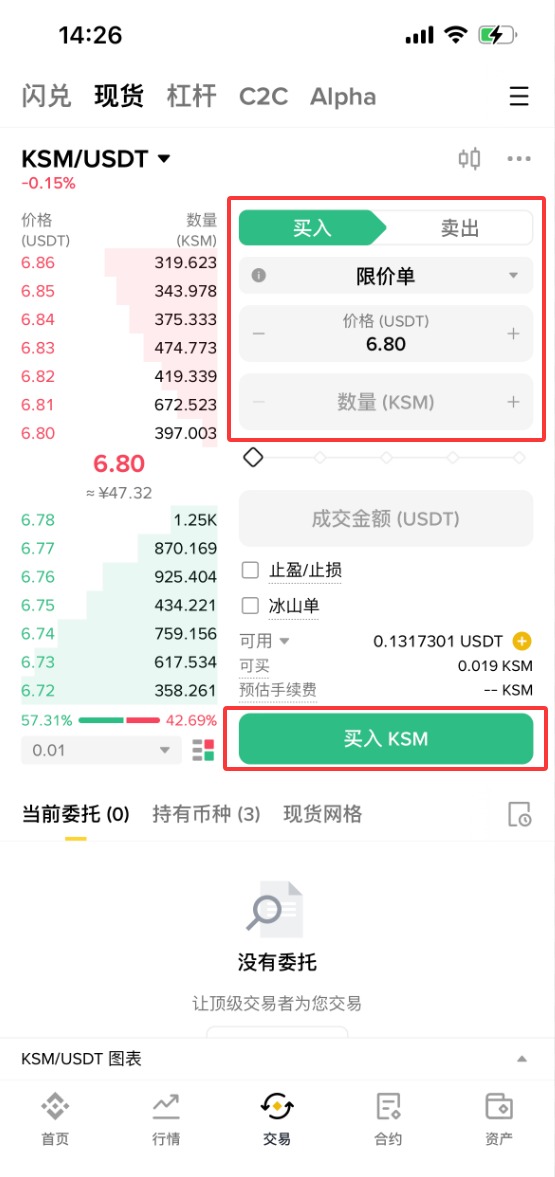The height and width of the screenshot is (1177, 555).
Task: Enable the 冰山单 checkbox
Action: click(250, 605)
